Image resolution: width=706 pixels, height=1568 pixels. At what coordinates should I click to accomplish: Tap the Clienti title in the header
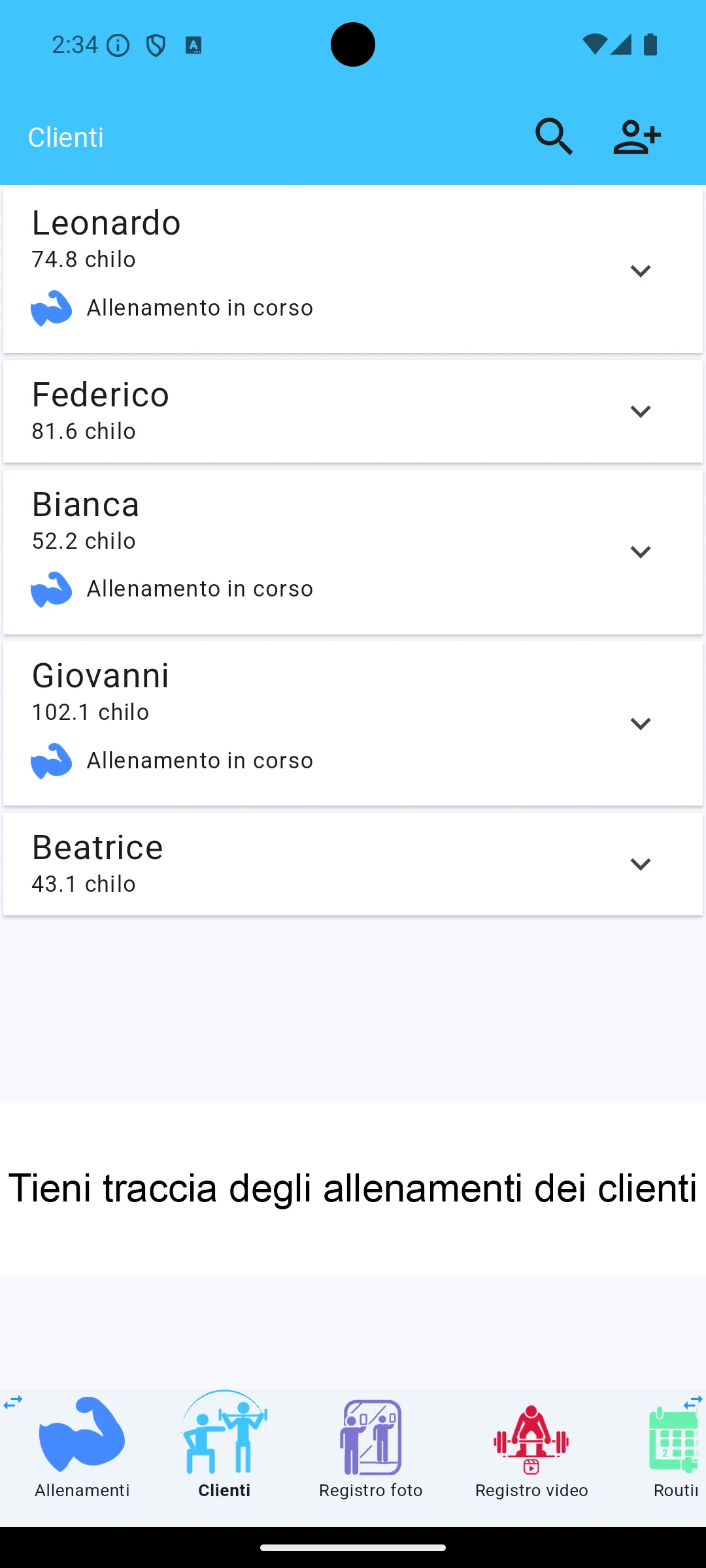click(x=65, y=137)
